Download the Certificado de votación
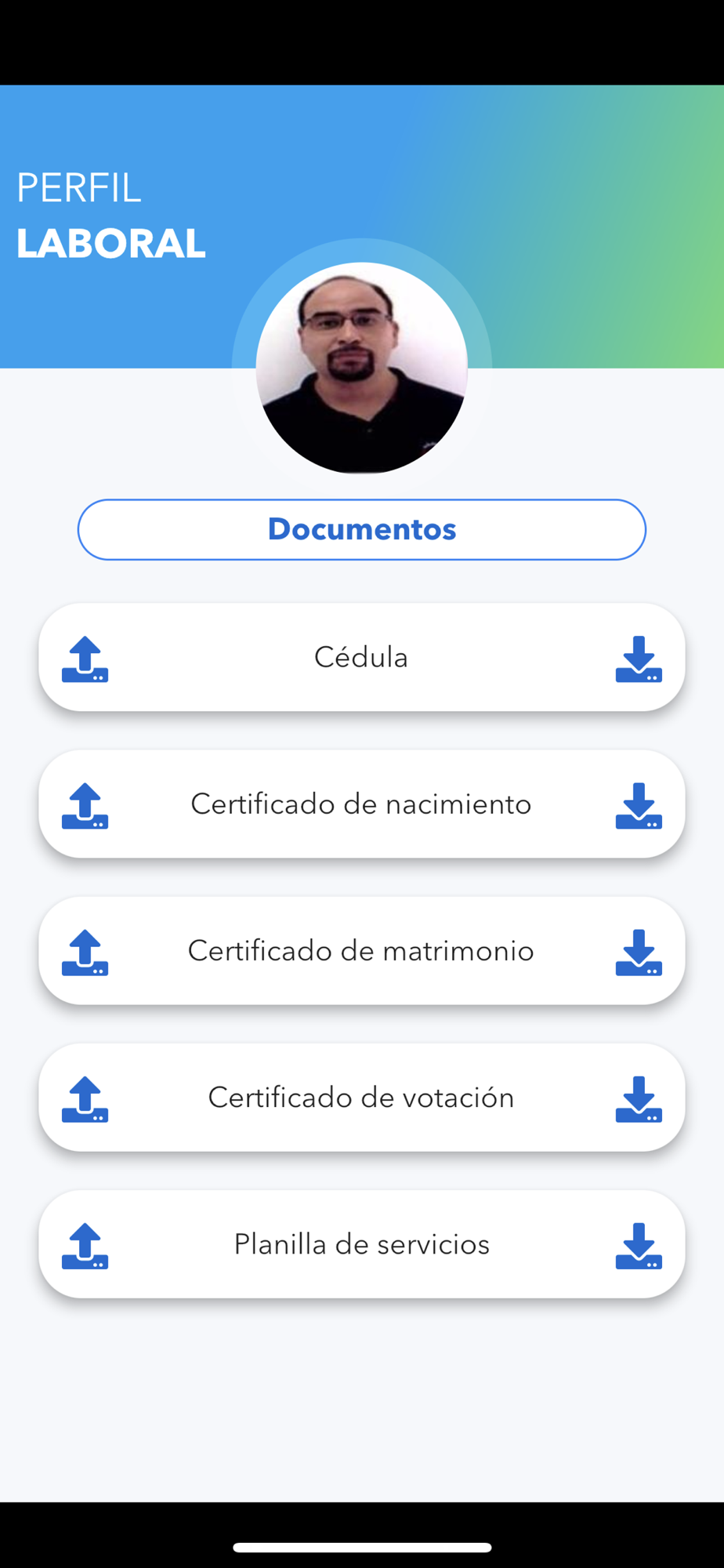The width and height of the screenshot is (724, 1568). 639,1098
